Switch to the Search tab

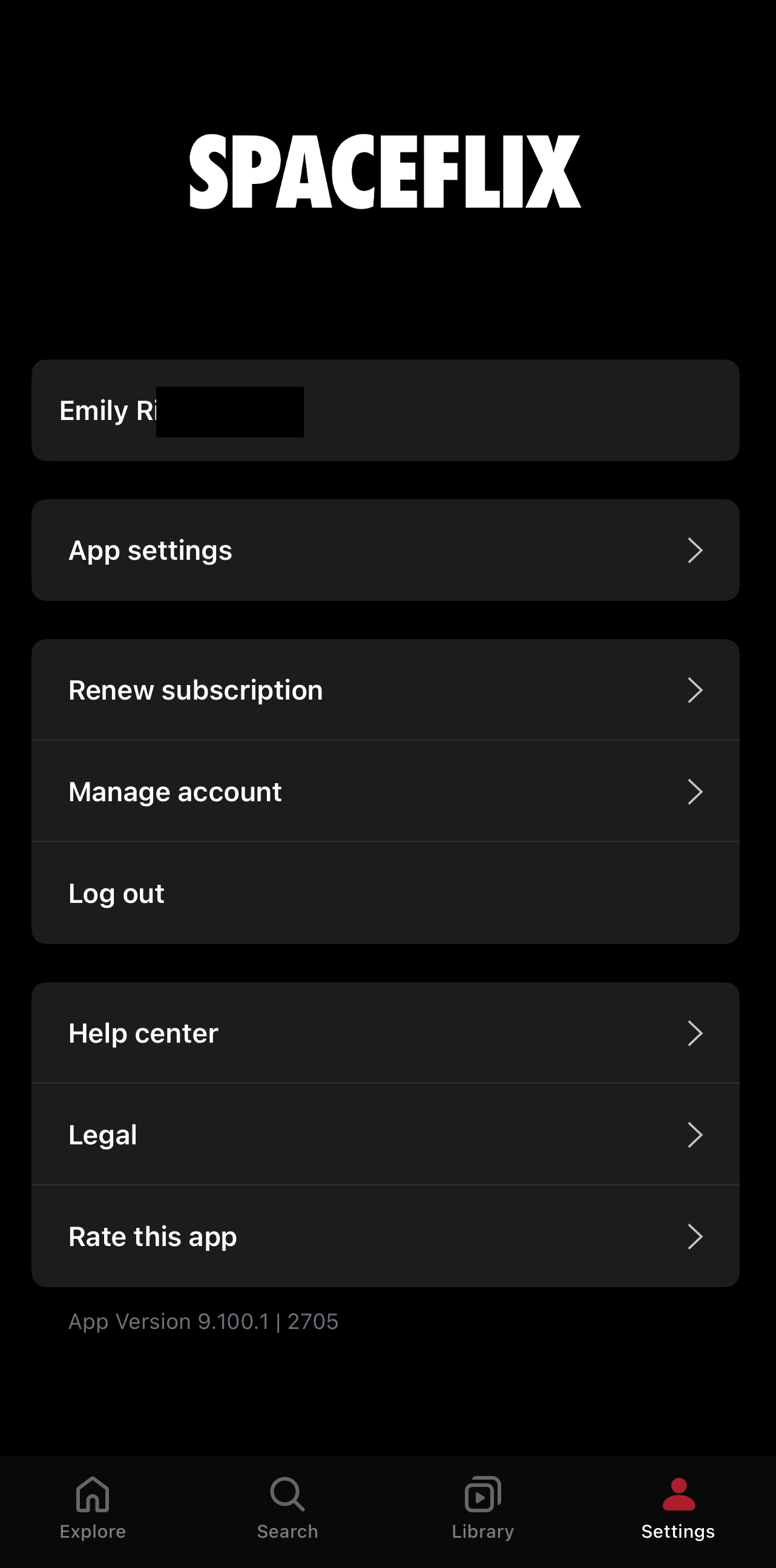point(288,1507)
